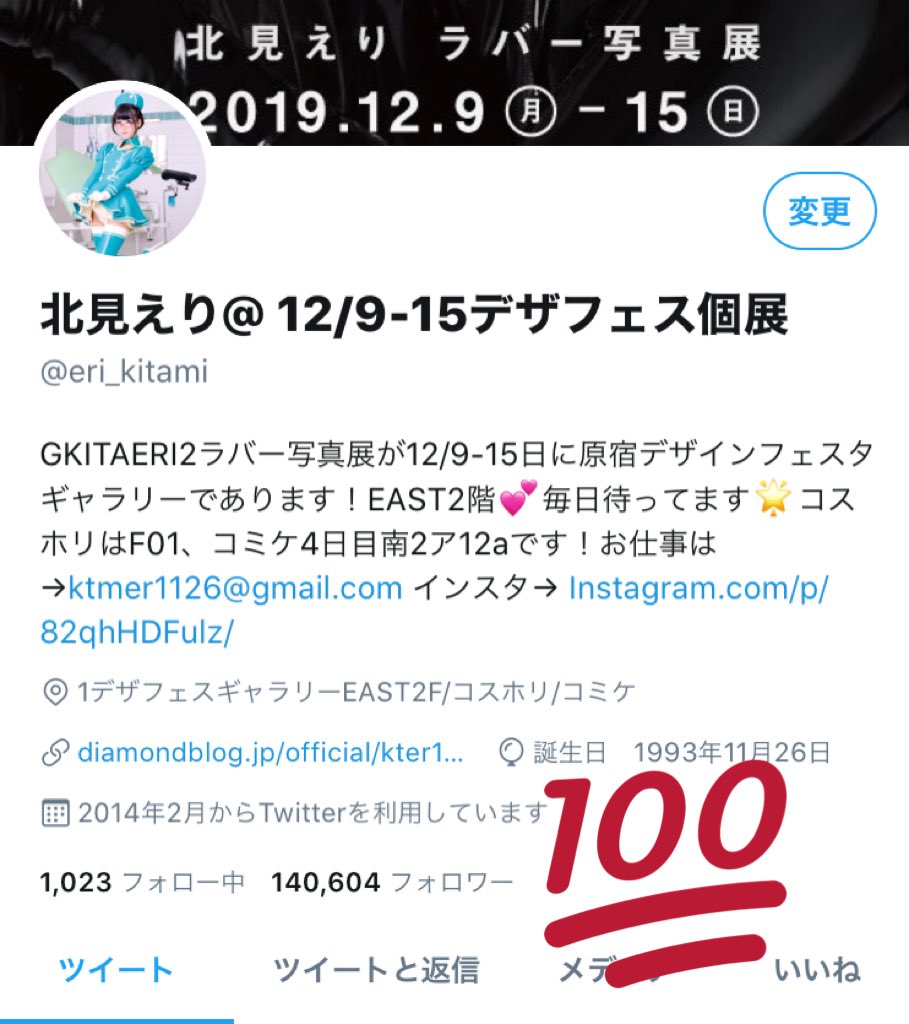Open the profile avatar photo
909x1024 pixels.
tap(122, 177)
